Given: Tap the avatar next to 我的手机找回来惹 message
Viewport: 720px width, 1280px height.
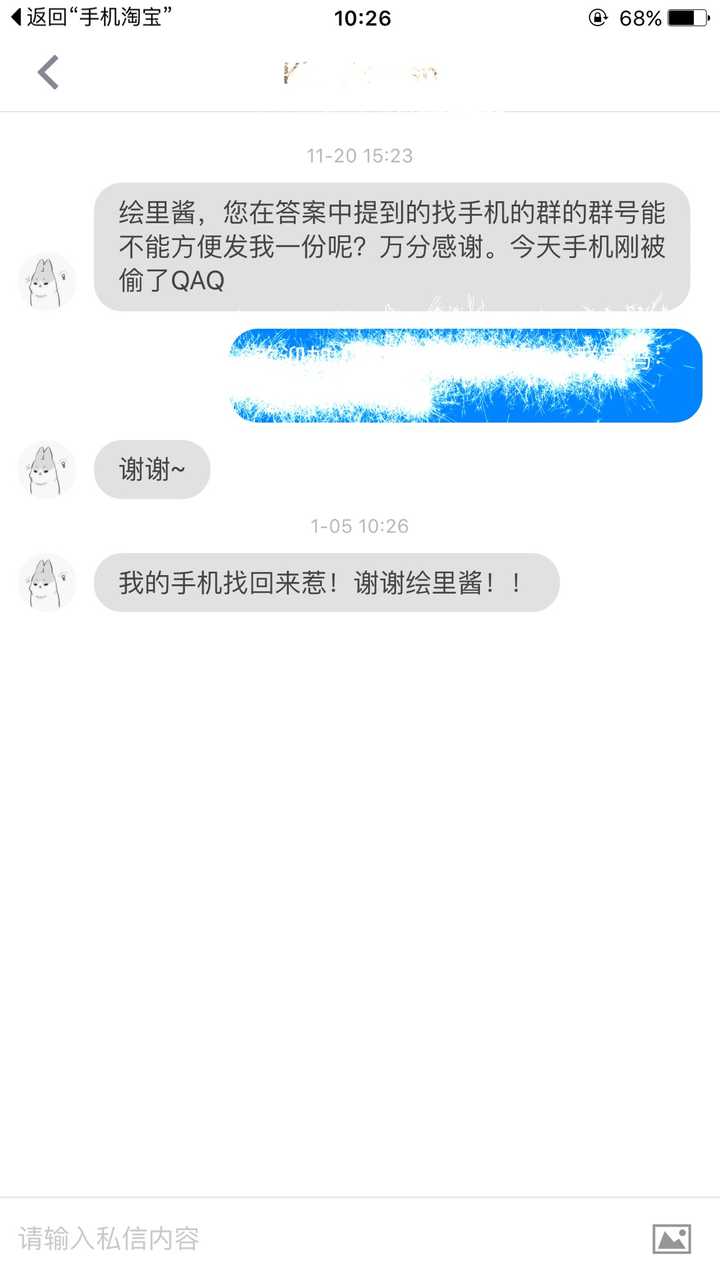Looking at the screenshot, I should click(x=47, y=582).
